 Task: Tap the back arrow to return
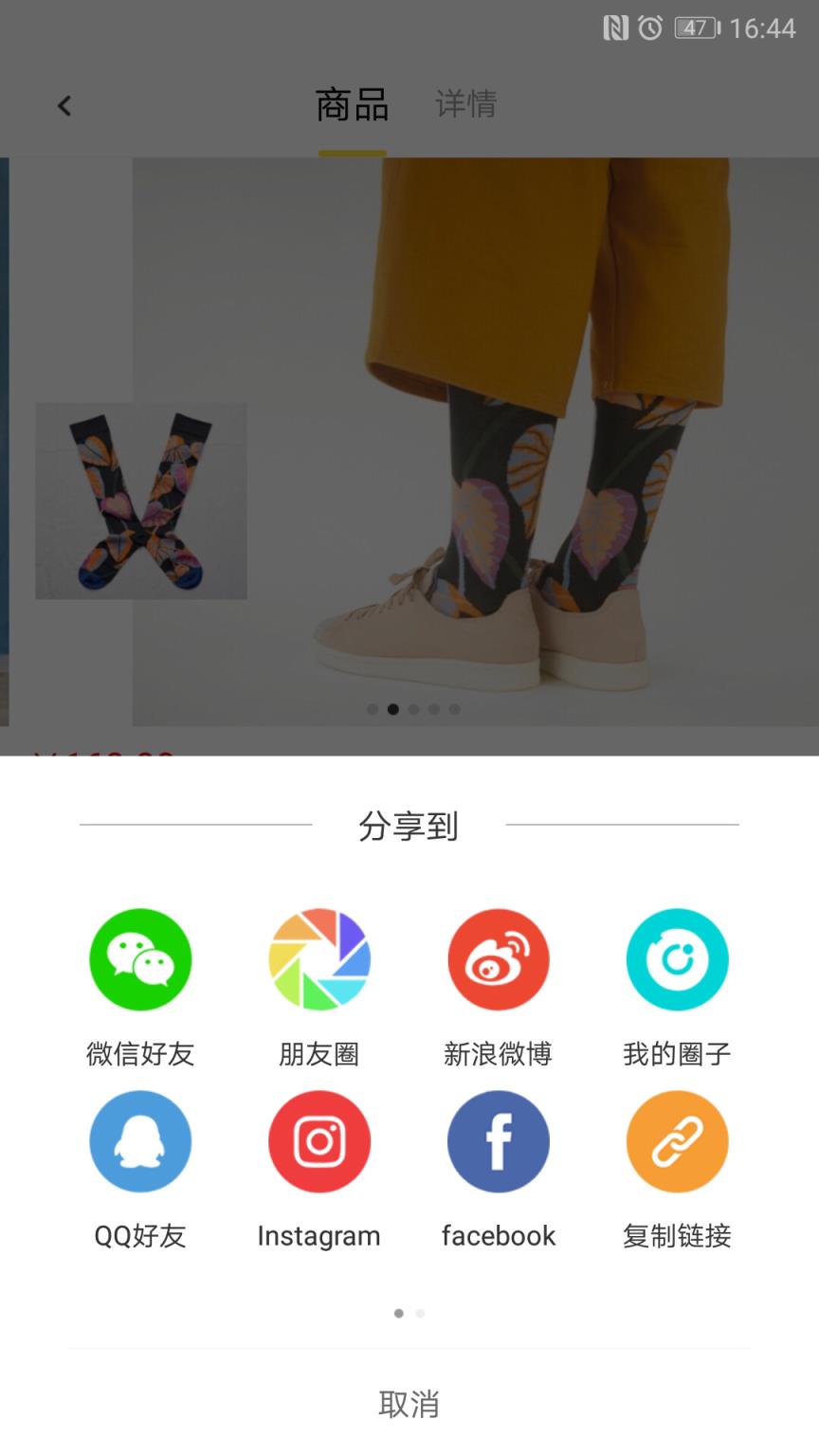(64, 105)
